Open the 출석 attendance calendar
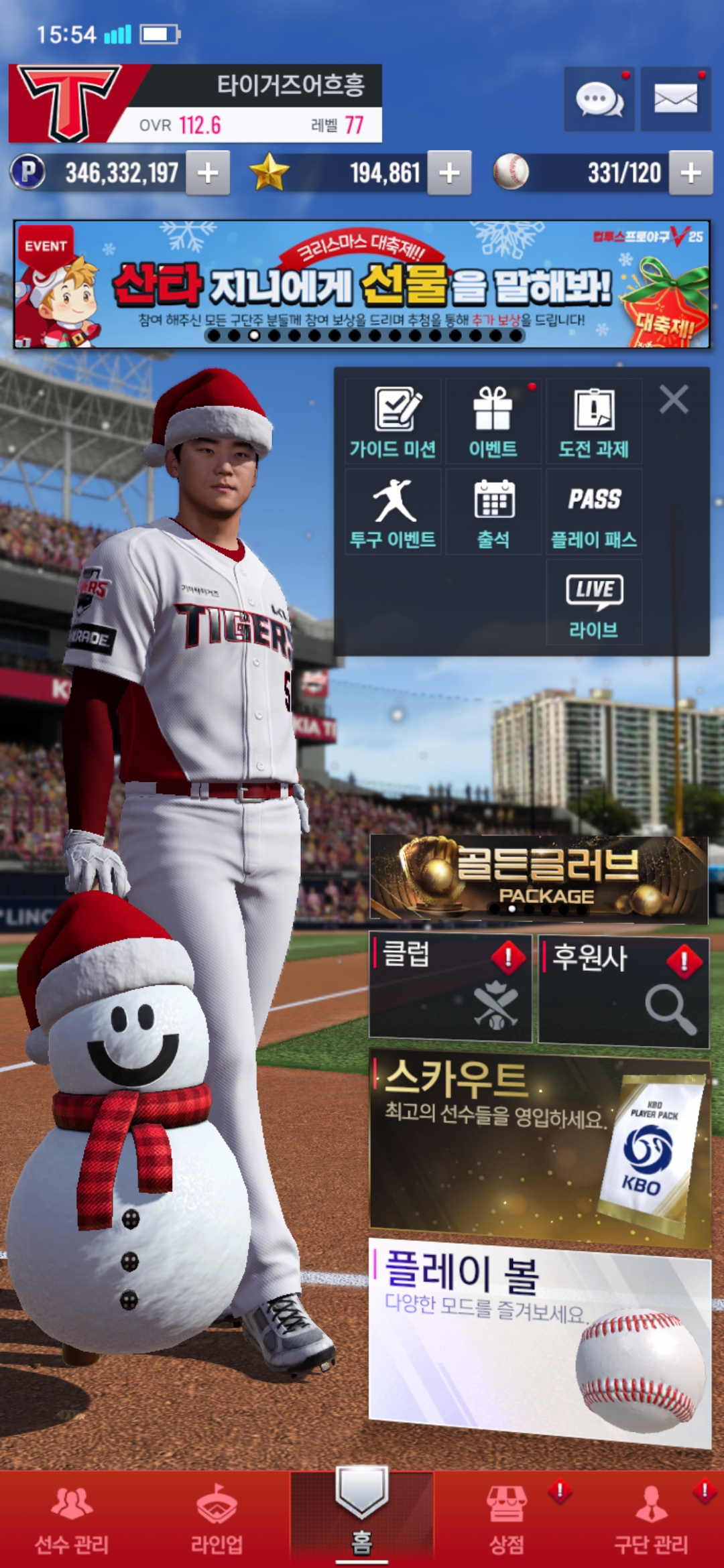Viewport: 724px width, 1568px height. 493,512
